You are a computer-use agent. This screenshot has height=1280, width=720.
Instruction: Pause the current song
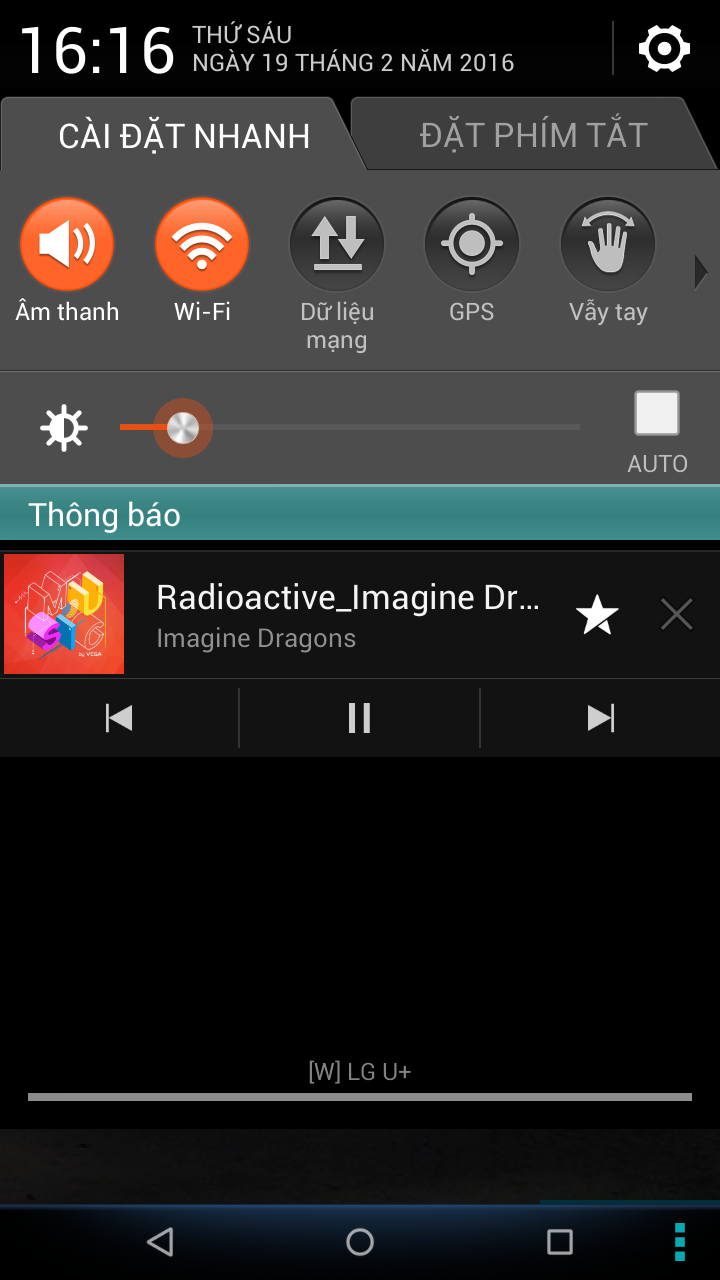(359, 718)
